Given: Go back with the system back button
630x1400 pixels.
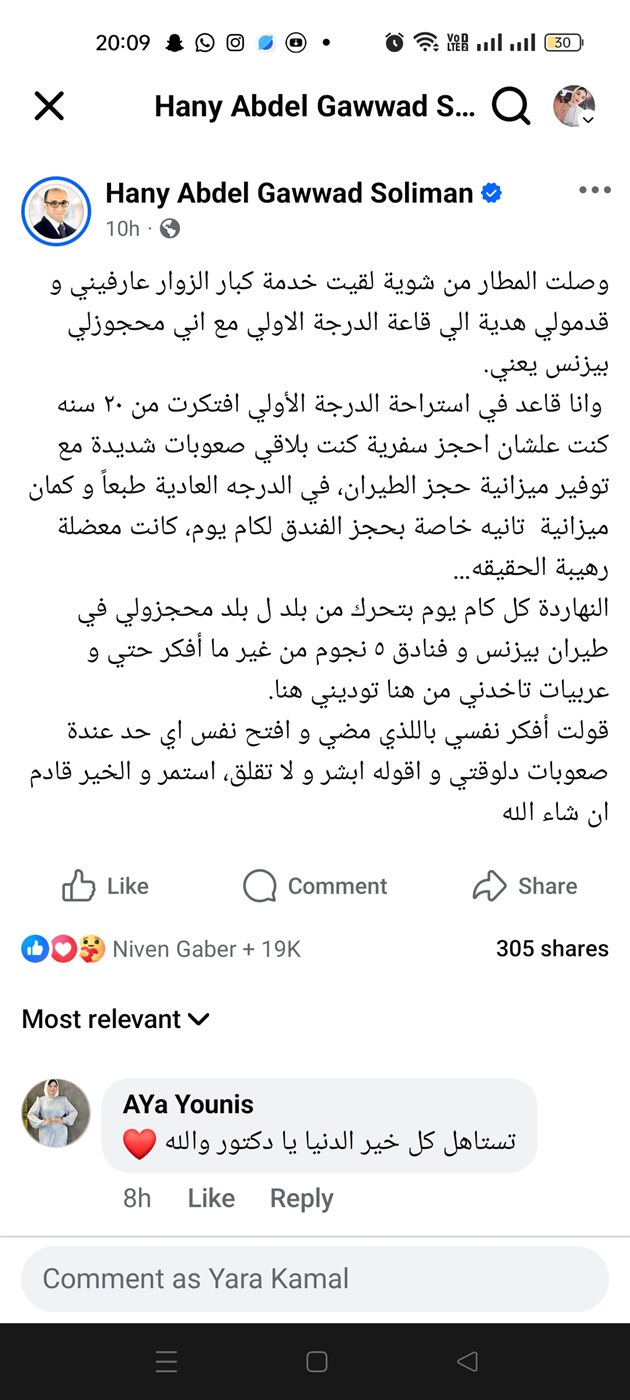Looking at the screenshot, I should (x=466, y=1362).
